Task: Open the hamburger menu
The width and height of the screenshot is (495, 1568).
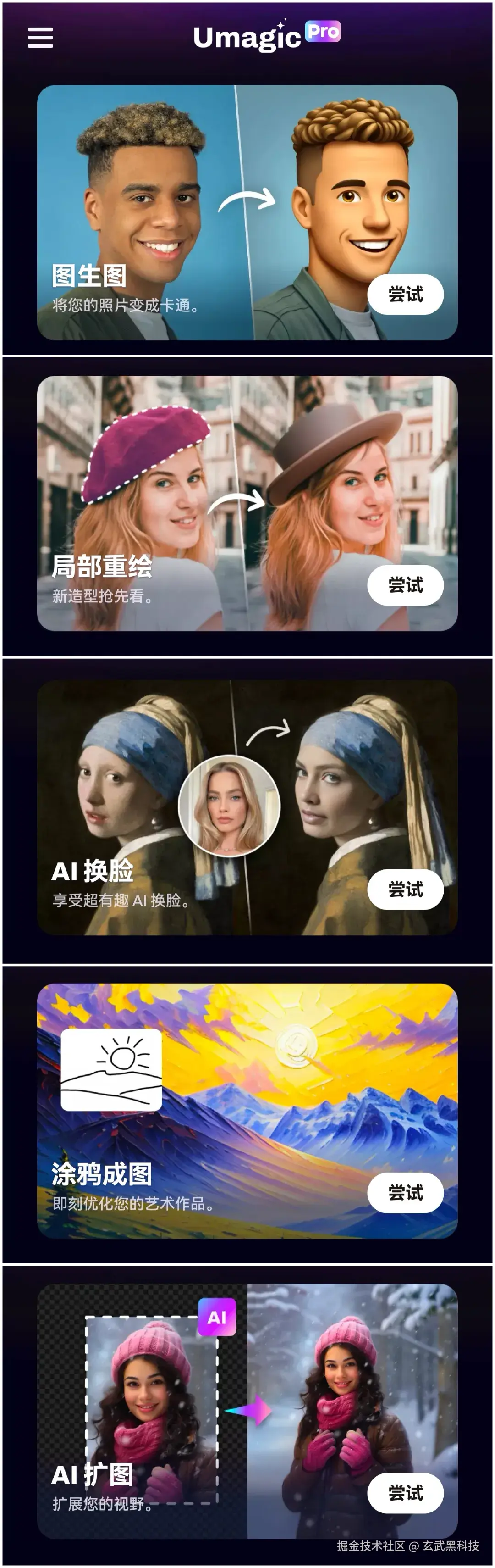Action: (40, 38)
